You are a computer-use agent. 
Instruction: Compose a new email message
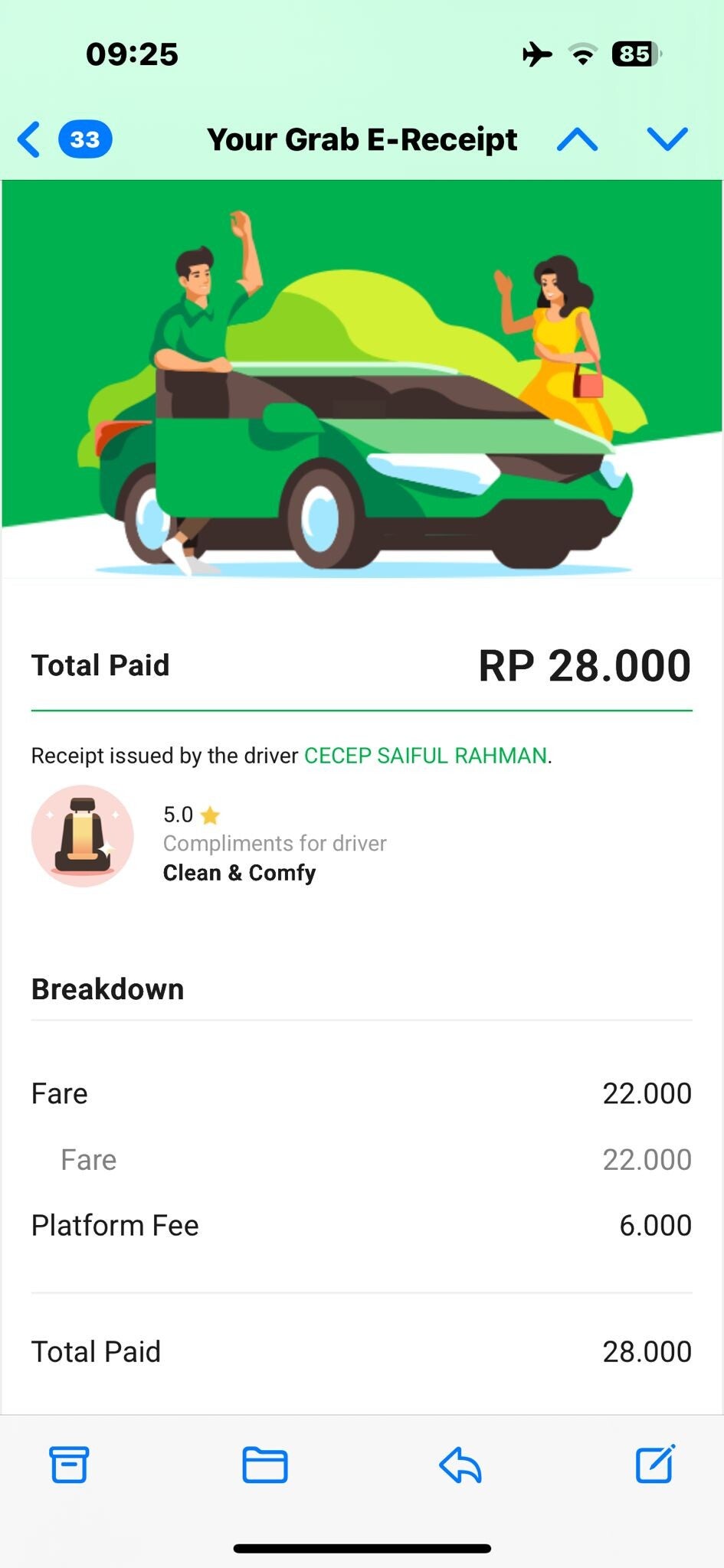655,1465
